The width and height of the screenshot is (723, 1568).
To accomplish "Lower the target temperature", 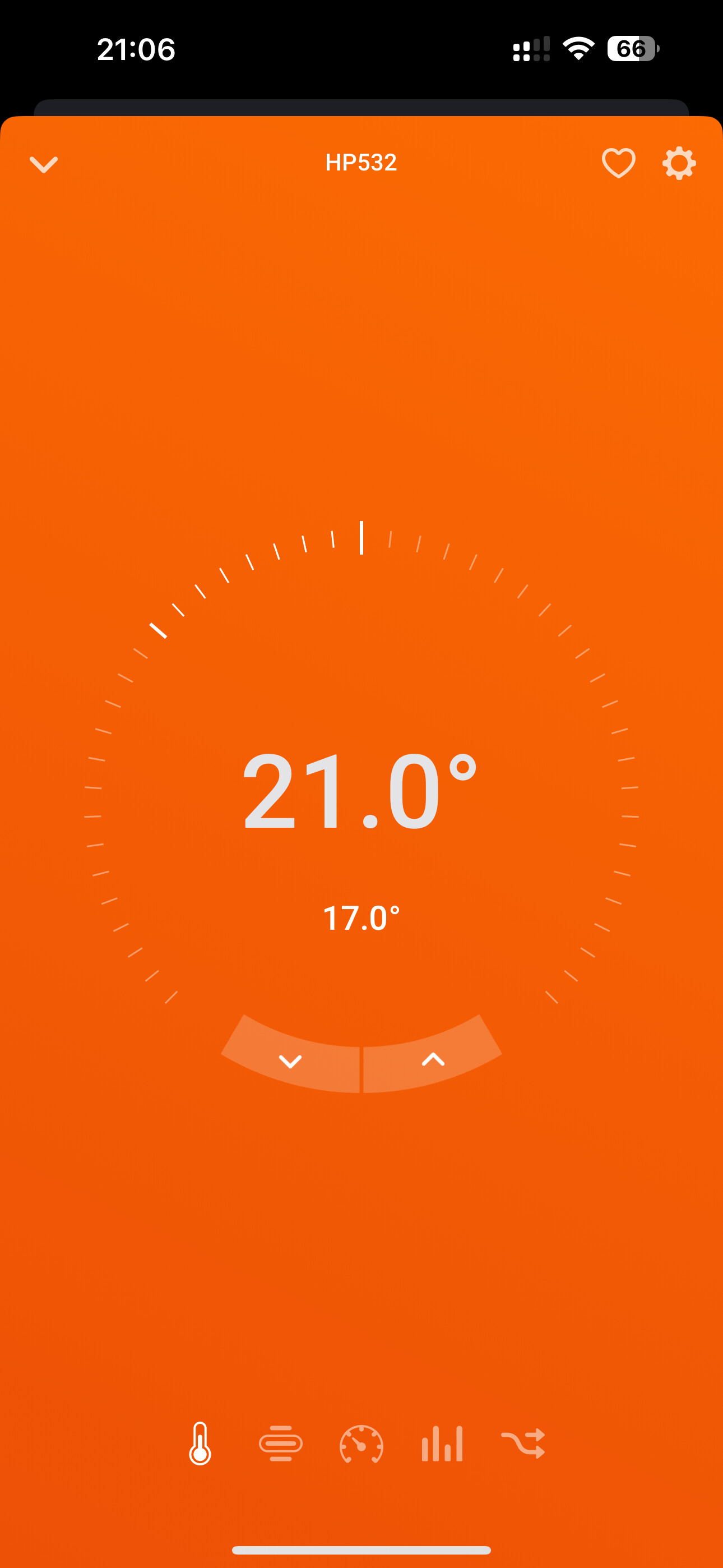I will click(290, 1061).
